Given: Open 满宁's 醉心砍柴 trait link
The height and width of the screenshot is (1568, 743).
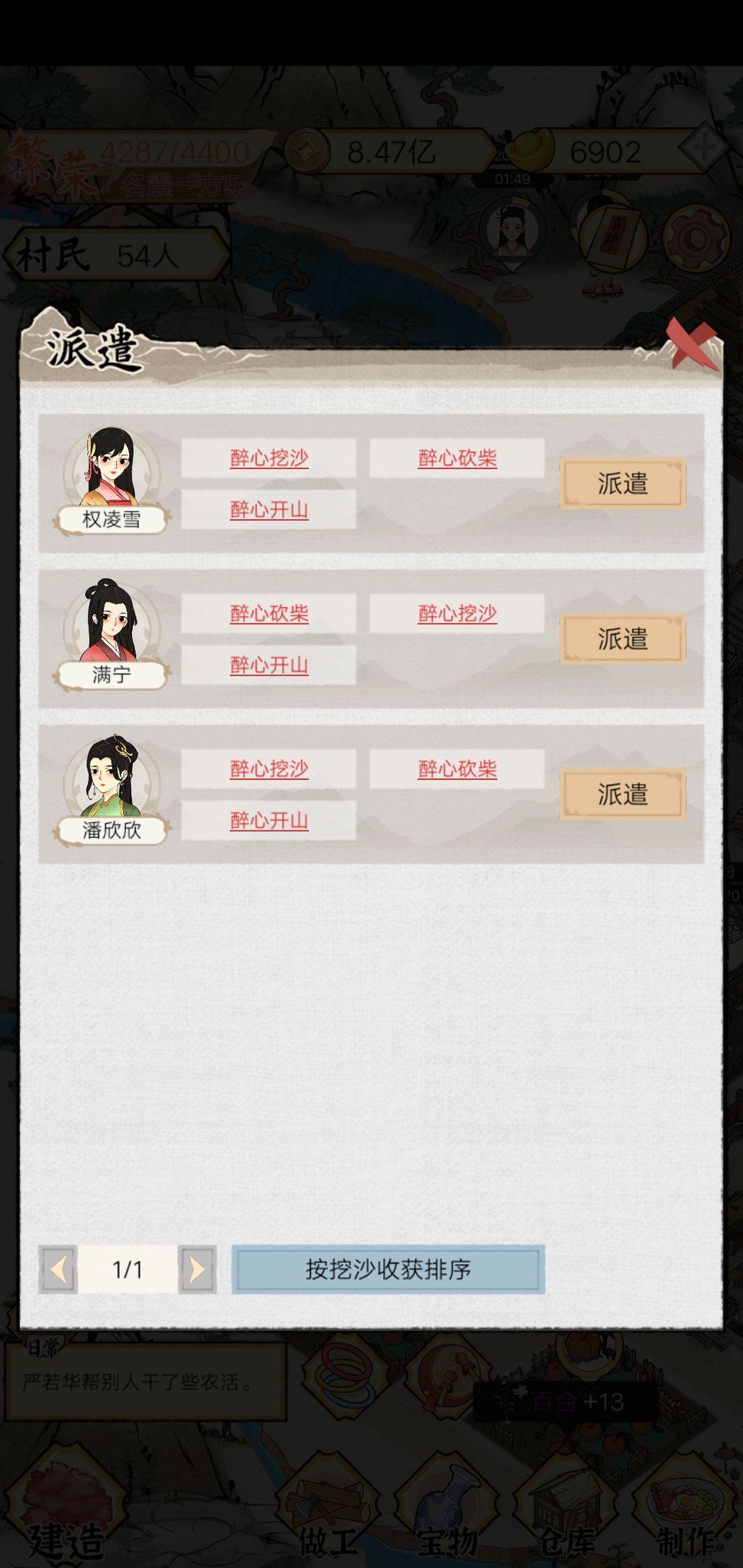Looking at the screenshot, I should tap(269, 613).
